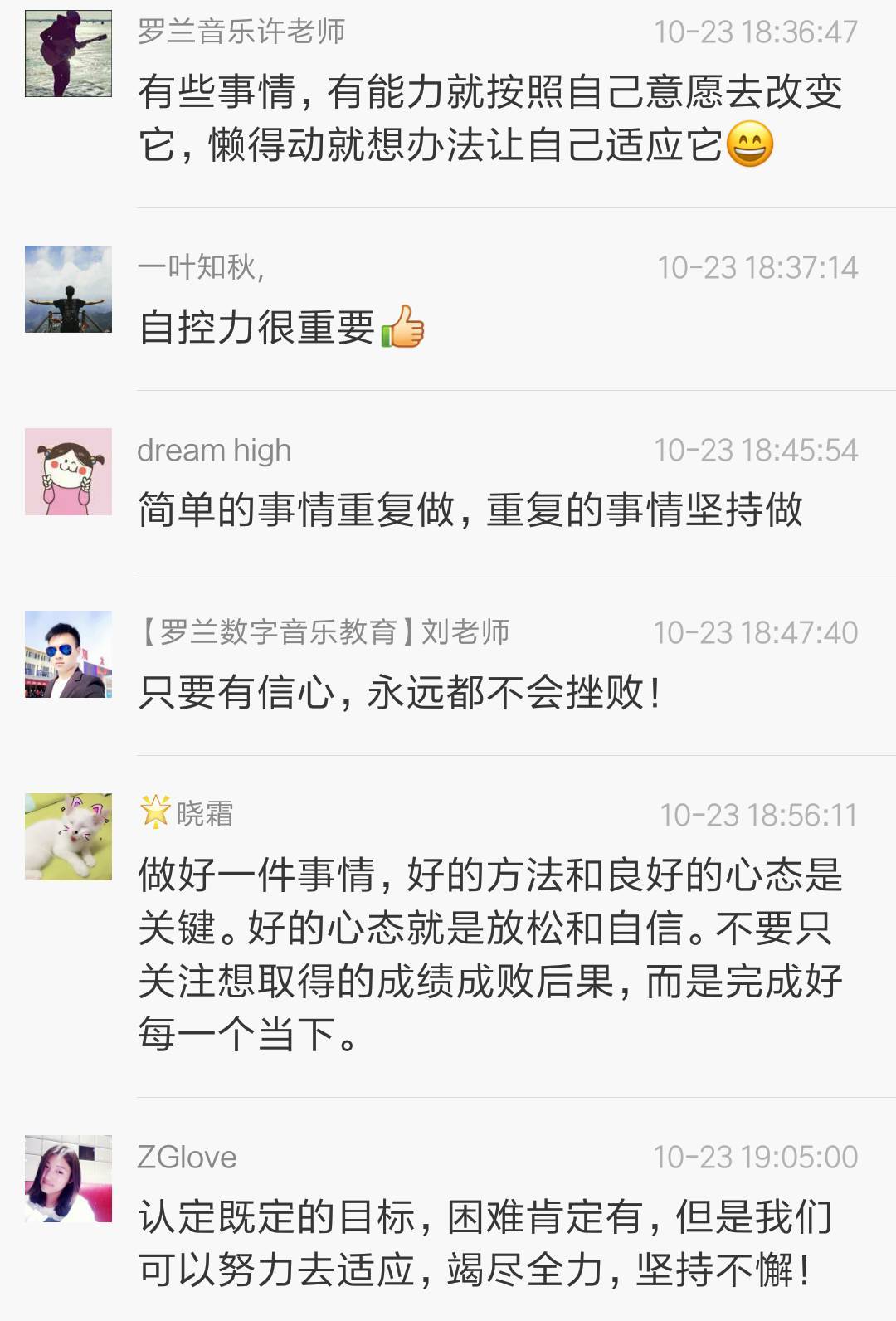Open ZGlove's comment about 目标

pyautogui.click(x=485, y=1243)
